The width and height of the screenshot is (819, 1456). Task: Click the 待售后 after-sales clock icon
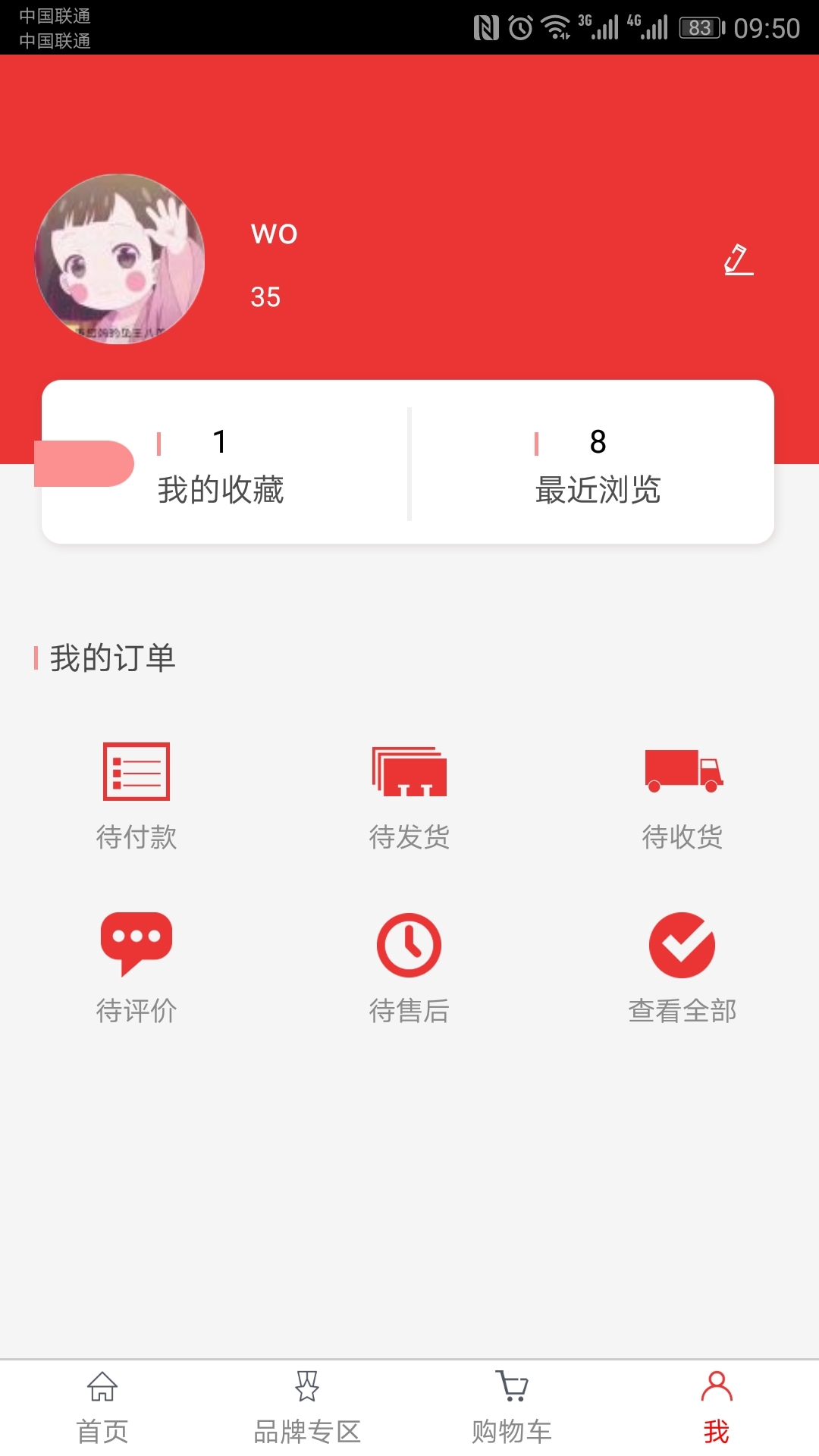coord(409,944)
